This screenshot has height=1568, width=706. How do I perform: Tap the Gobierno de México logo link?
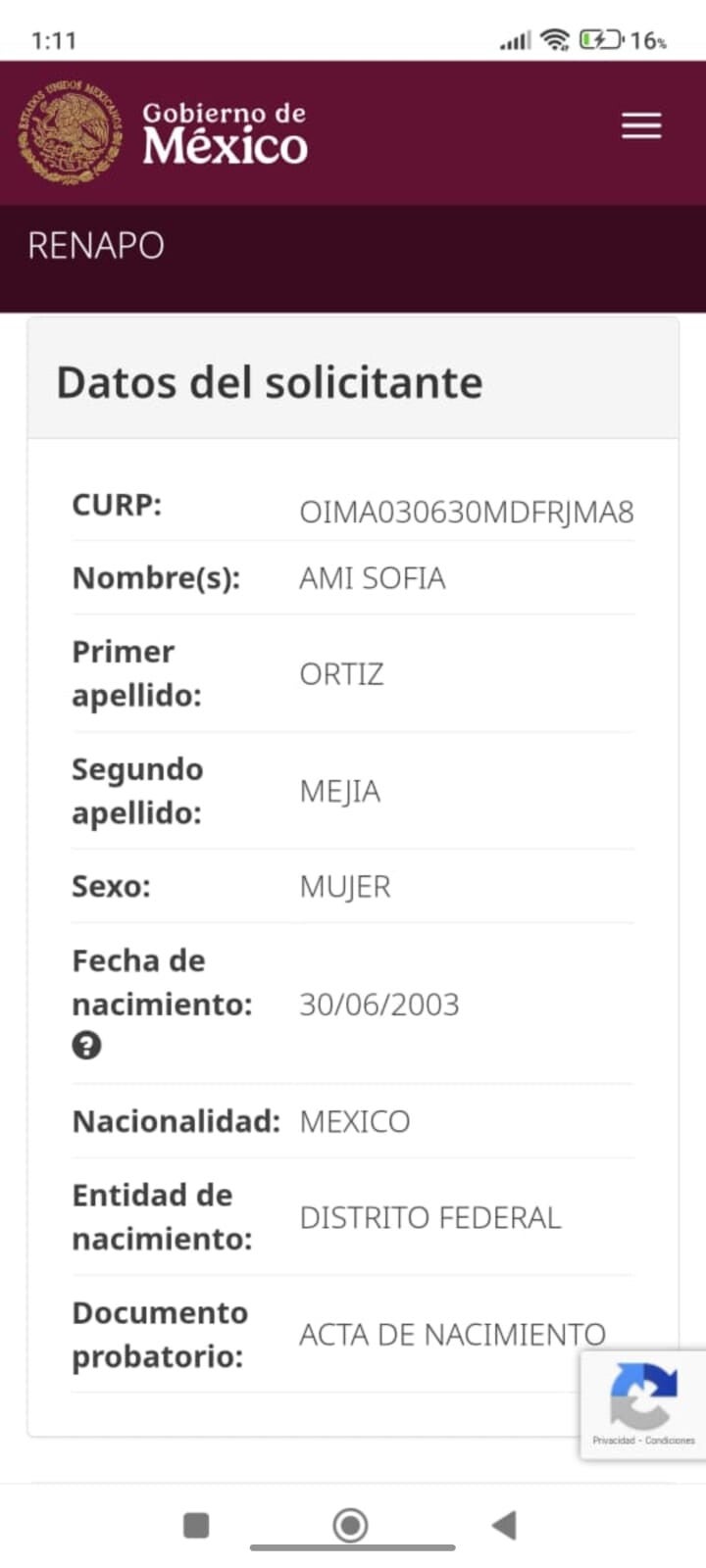point(163,133)
